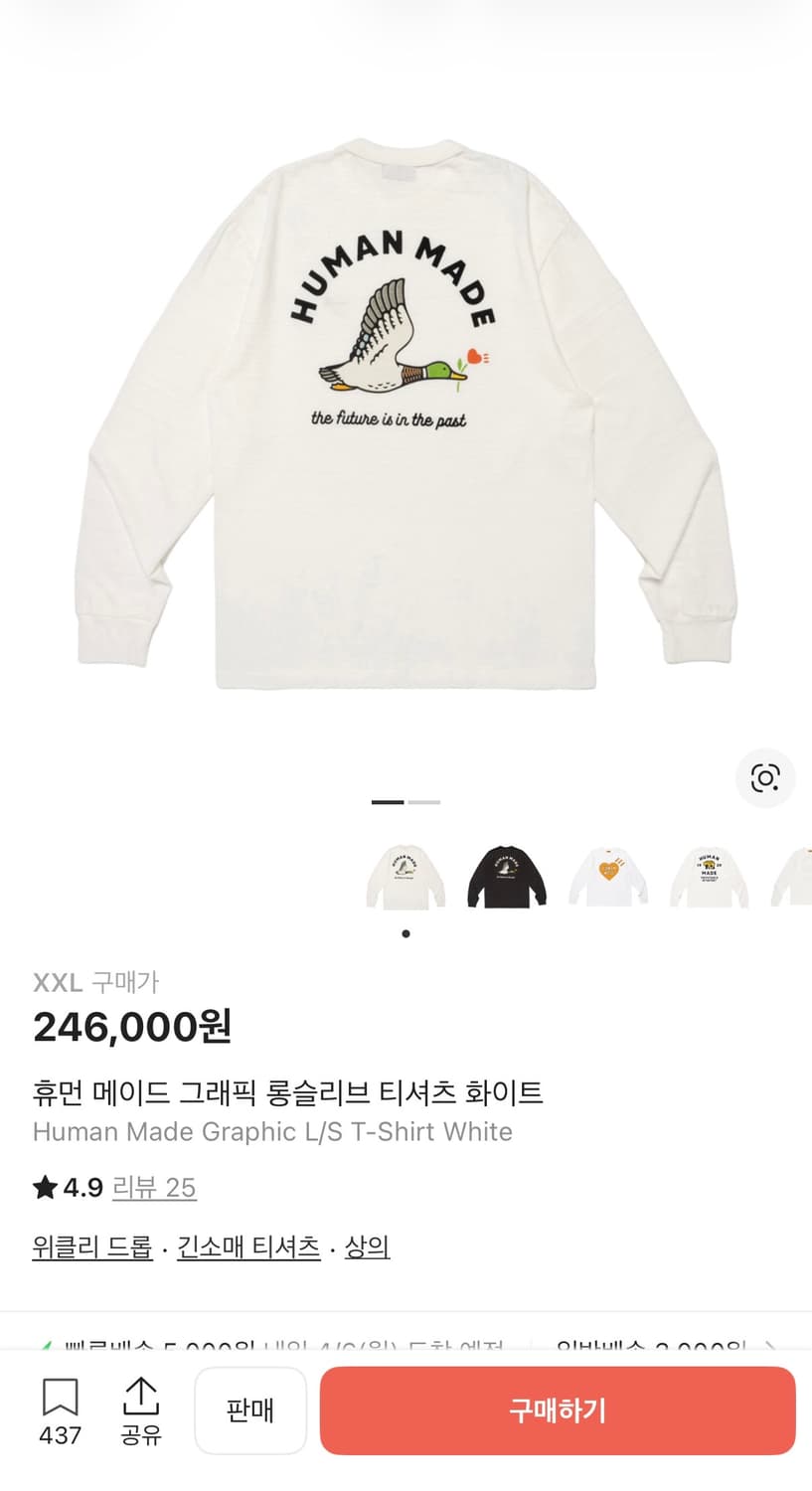812x1491 pixels.
Task: Select the second carousel indicator bar
Action: 424,801
